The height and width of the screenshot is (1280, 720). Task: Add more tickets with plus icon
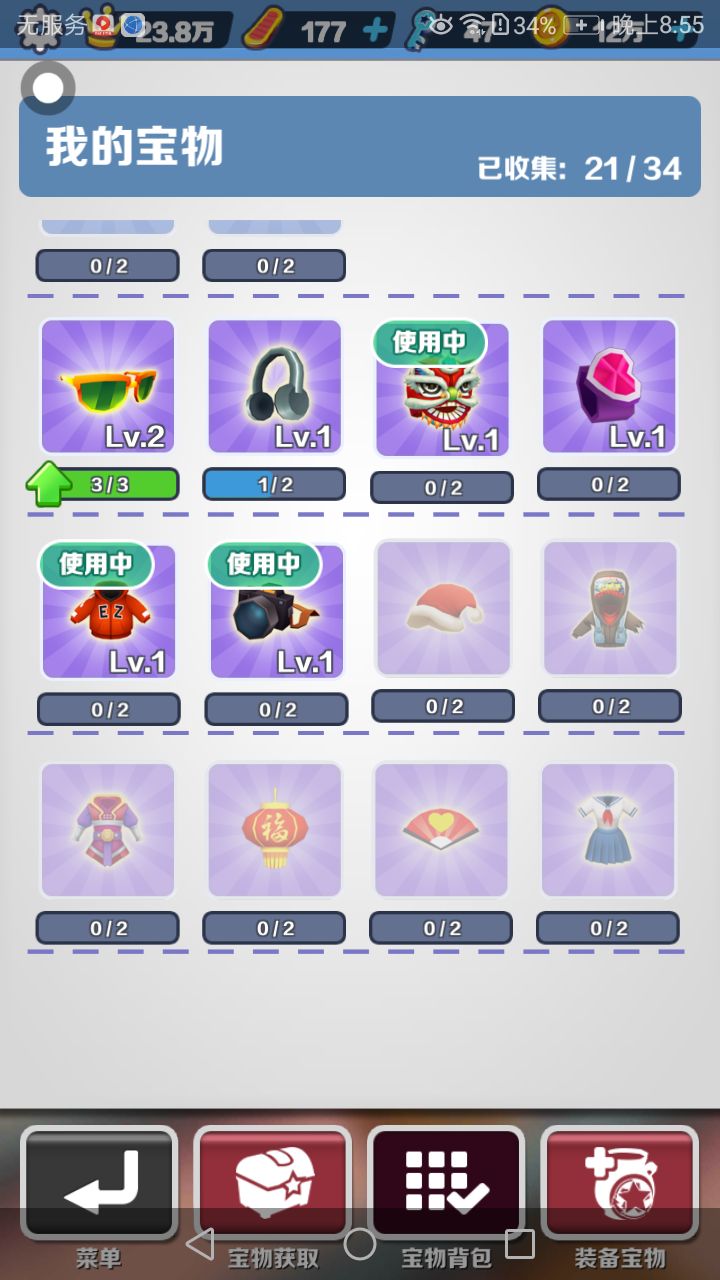[375, 31]
